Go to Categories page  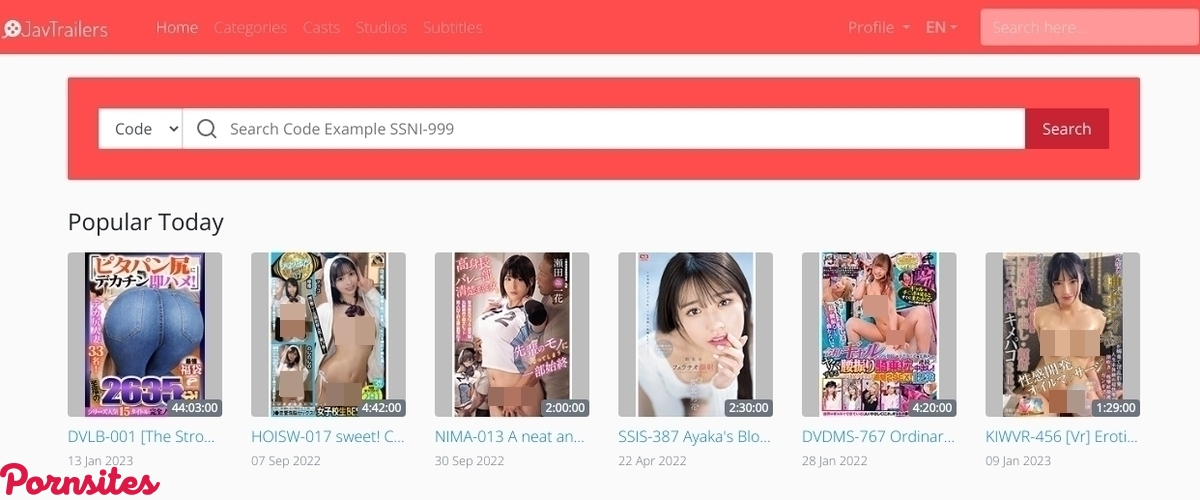[x=250, y=27]
